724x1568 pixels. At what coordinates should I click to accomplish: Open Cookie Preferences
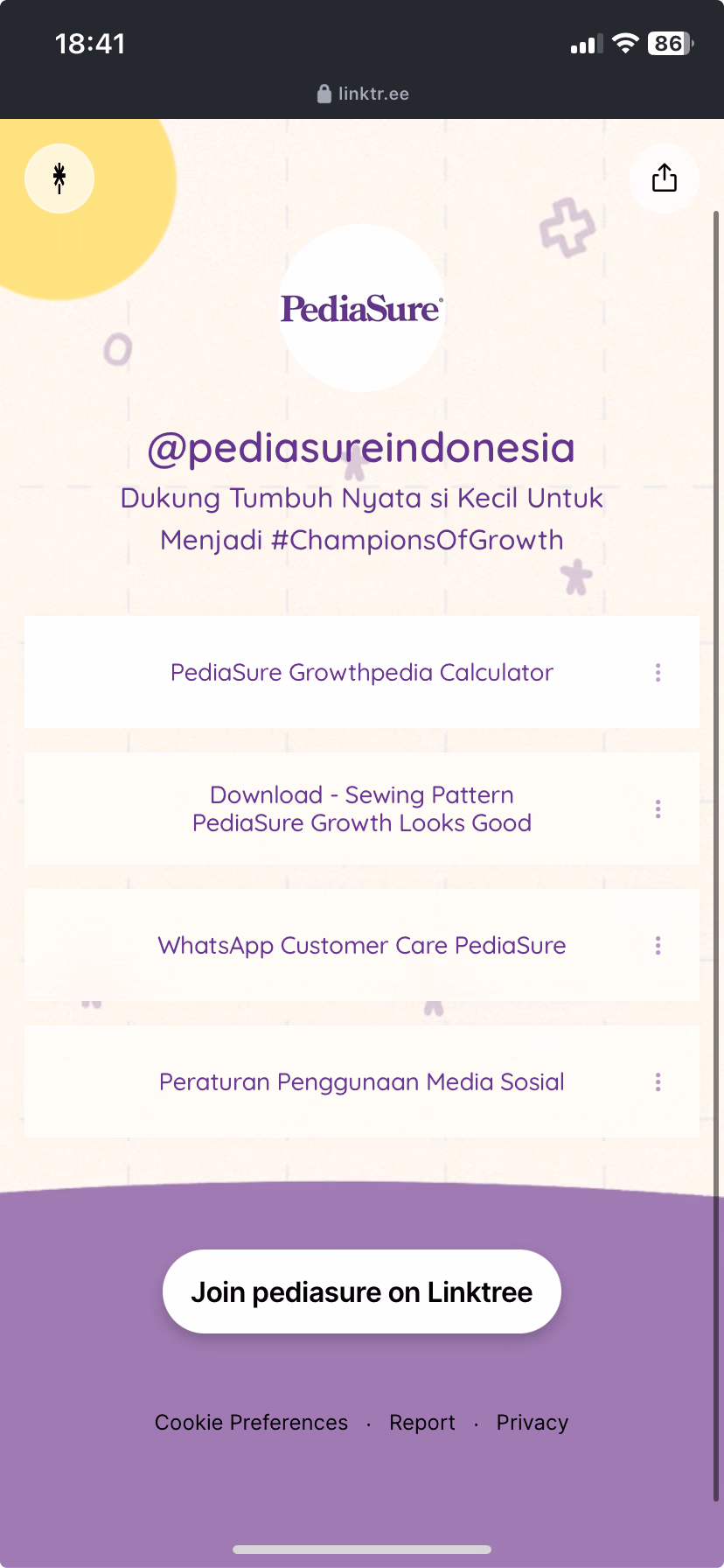[251, 1422]
